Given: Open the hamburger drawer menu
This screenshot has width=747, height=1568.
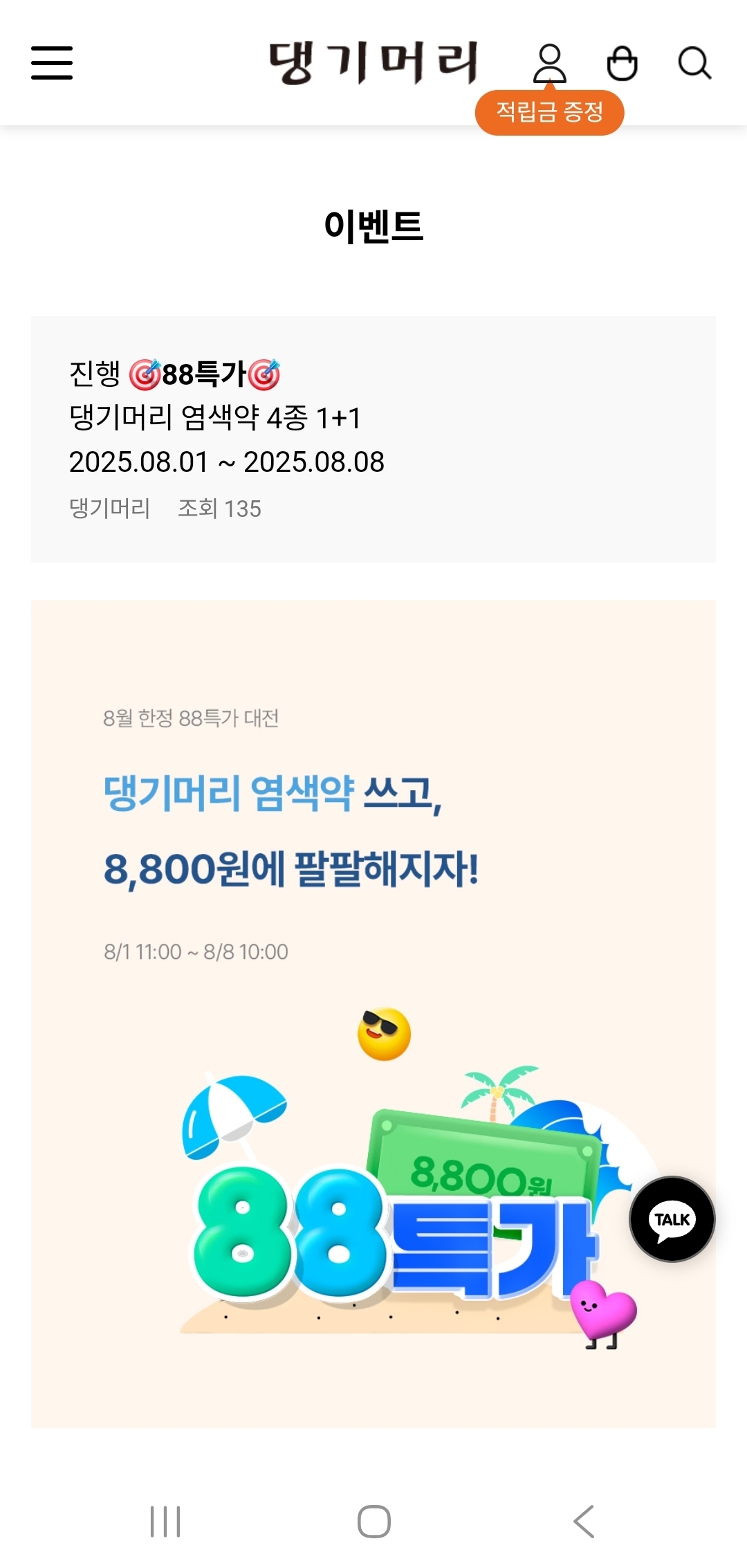Looking at the screenshot, I should click(x=52, y=63).
